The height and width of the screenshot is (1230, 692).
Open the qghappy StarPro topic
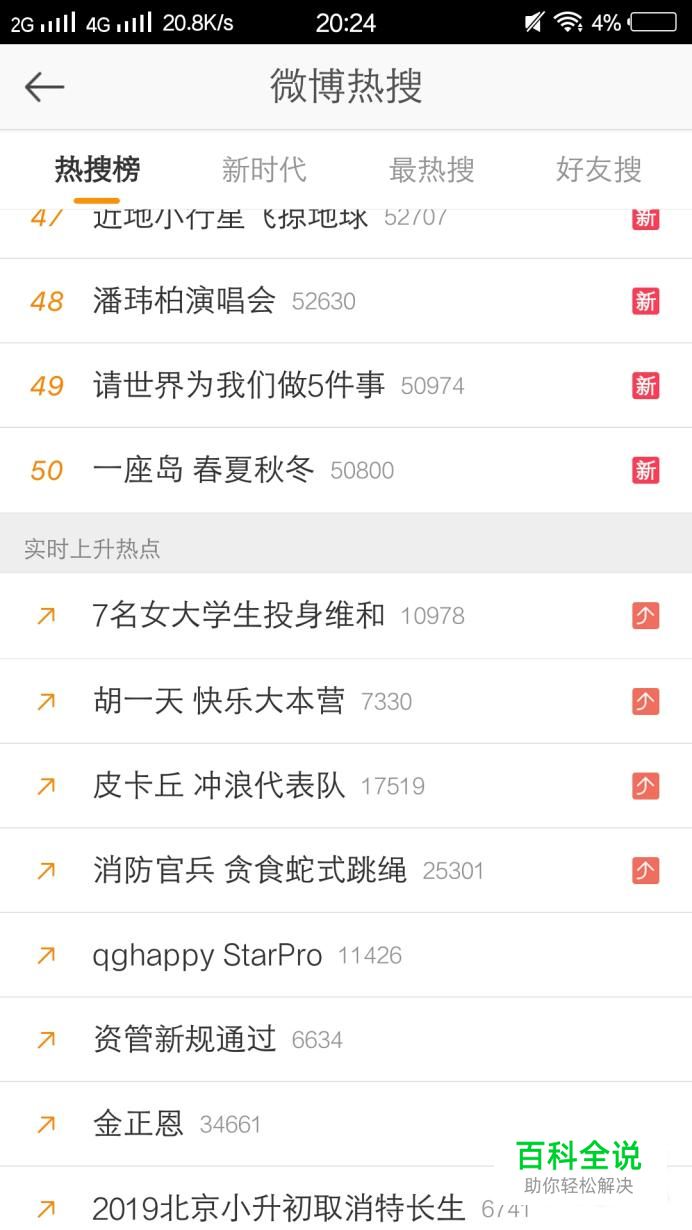click(x=346, y=955)
